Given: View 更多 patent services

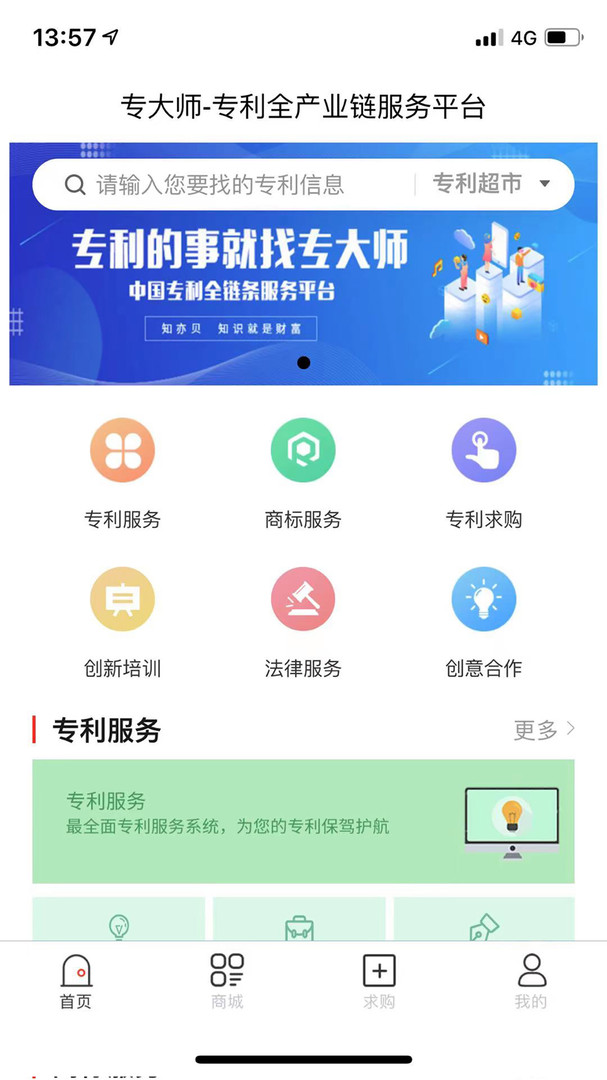Looking at the screenshot, I should coord(544,730).
